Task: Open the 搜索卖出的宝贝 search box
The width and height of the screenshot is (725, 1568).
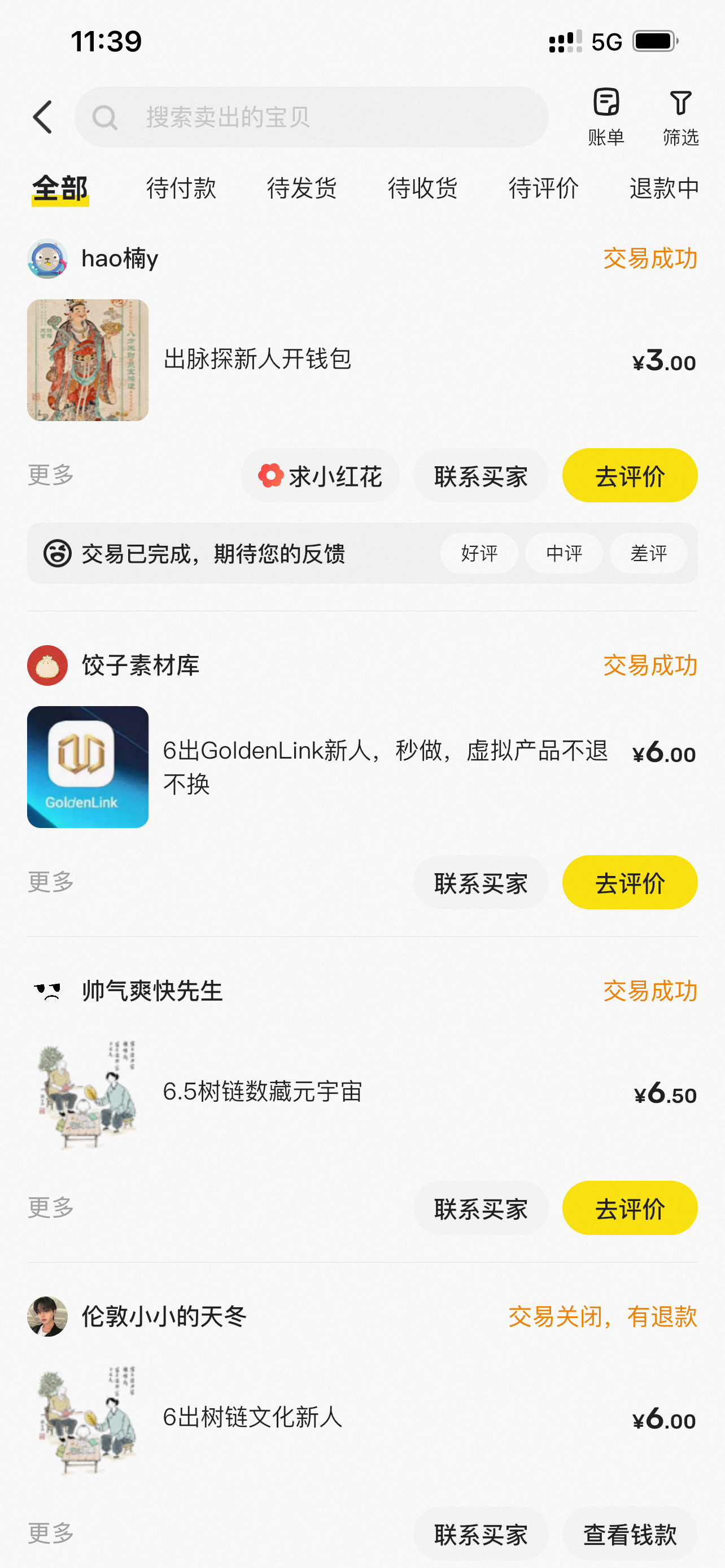Action: 311,117
